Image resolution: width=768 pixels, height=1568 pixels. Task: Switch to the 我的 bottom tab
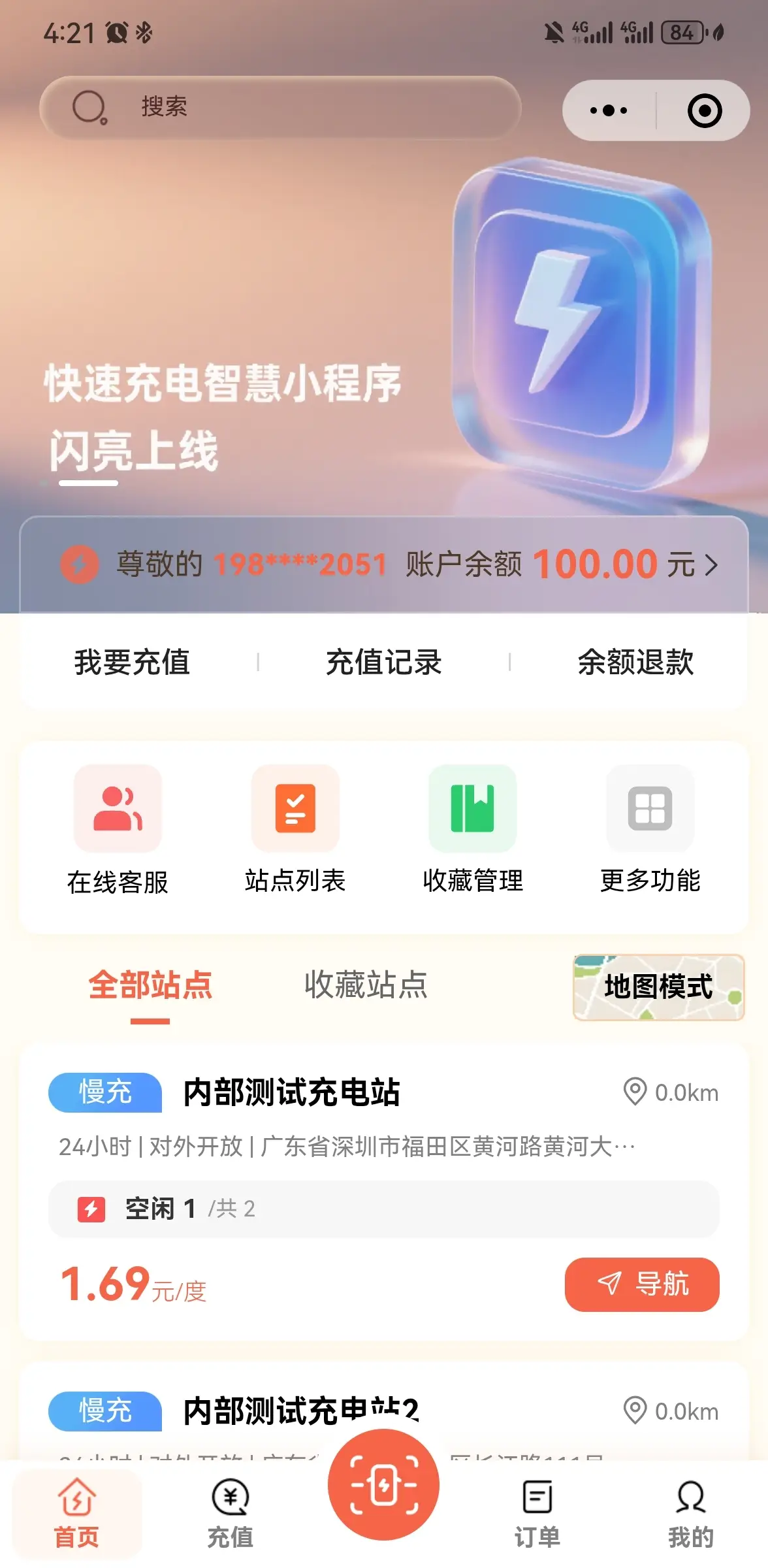[690, 1512]
